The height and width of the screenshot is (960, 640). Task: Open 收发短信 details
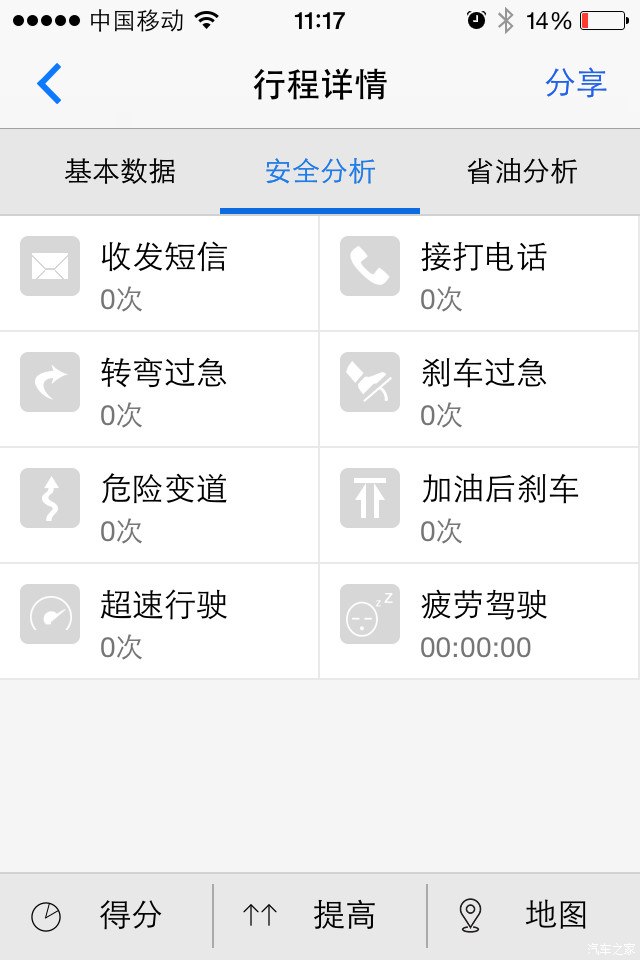(x=160, y=273)
